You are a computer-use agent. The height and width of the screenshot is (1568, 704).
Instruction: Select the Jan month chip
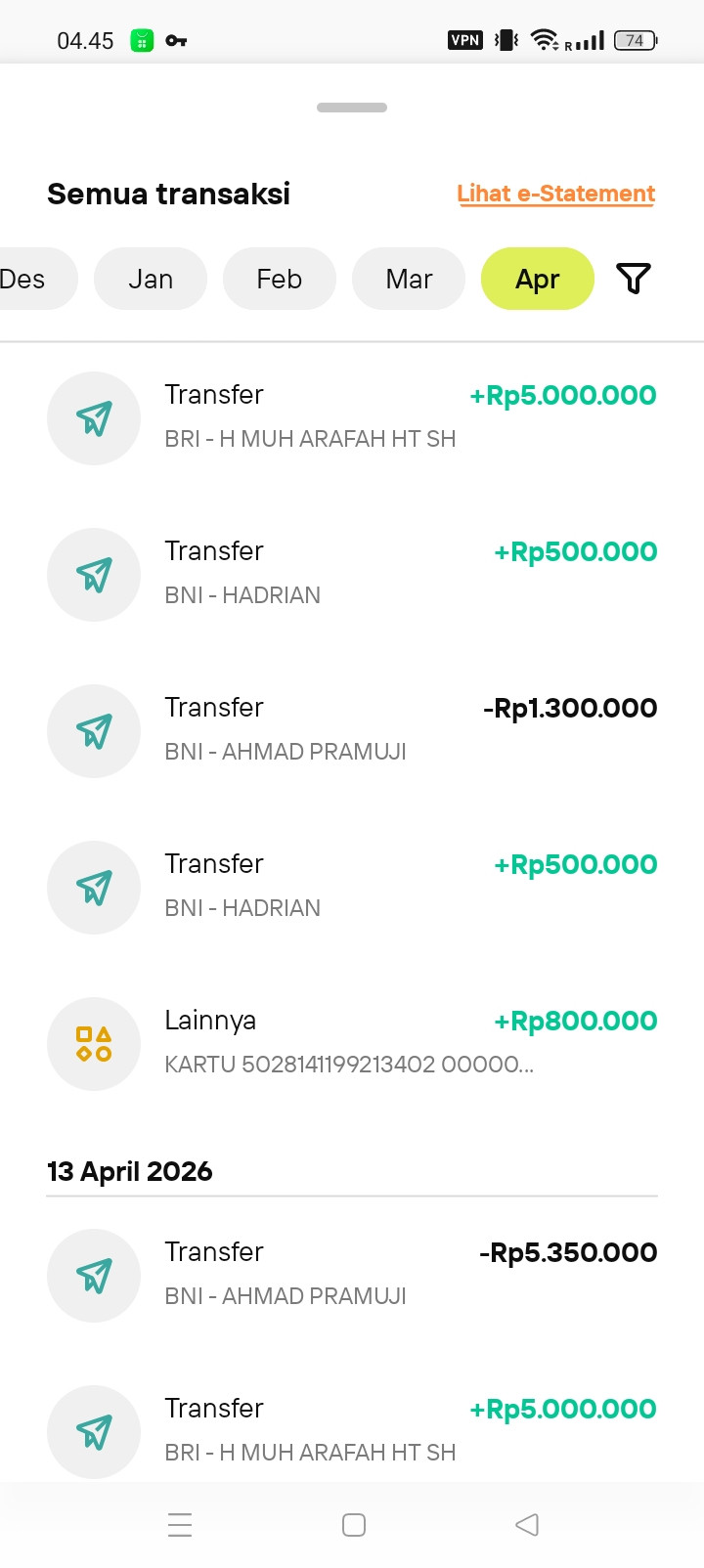[x=151, y=279]
